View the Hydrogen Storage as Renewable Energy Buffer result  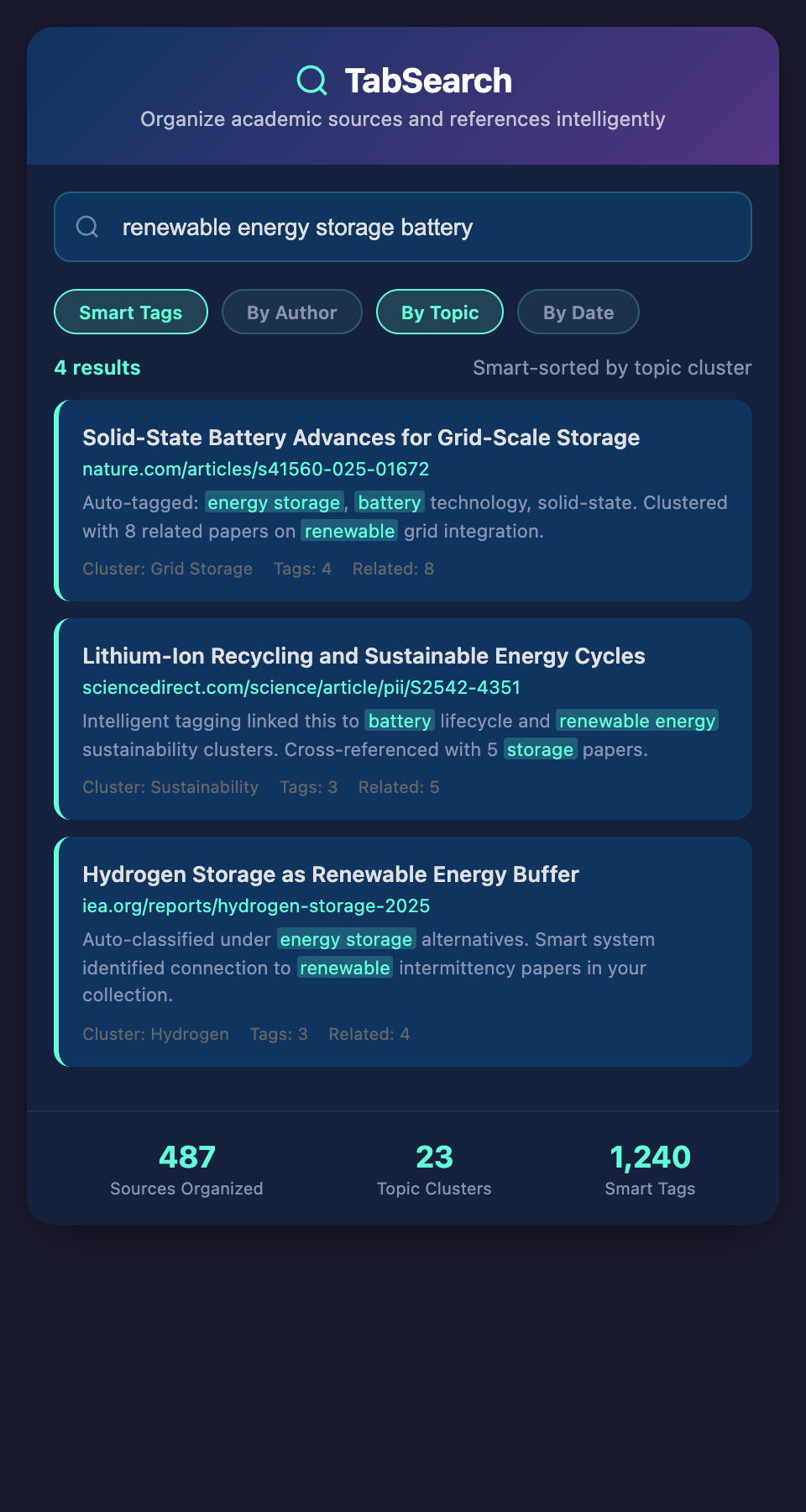click(331, 874)
